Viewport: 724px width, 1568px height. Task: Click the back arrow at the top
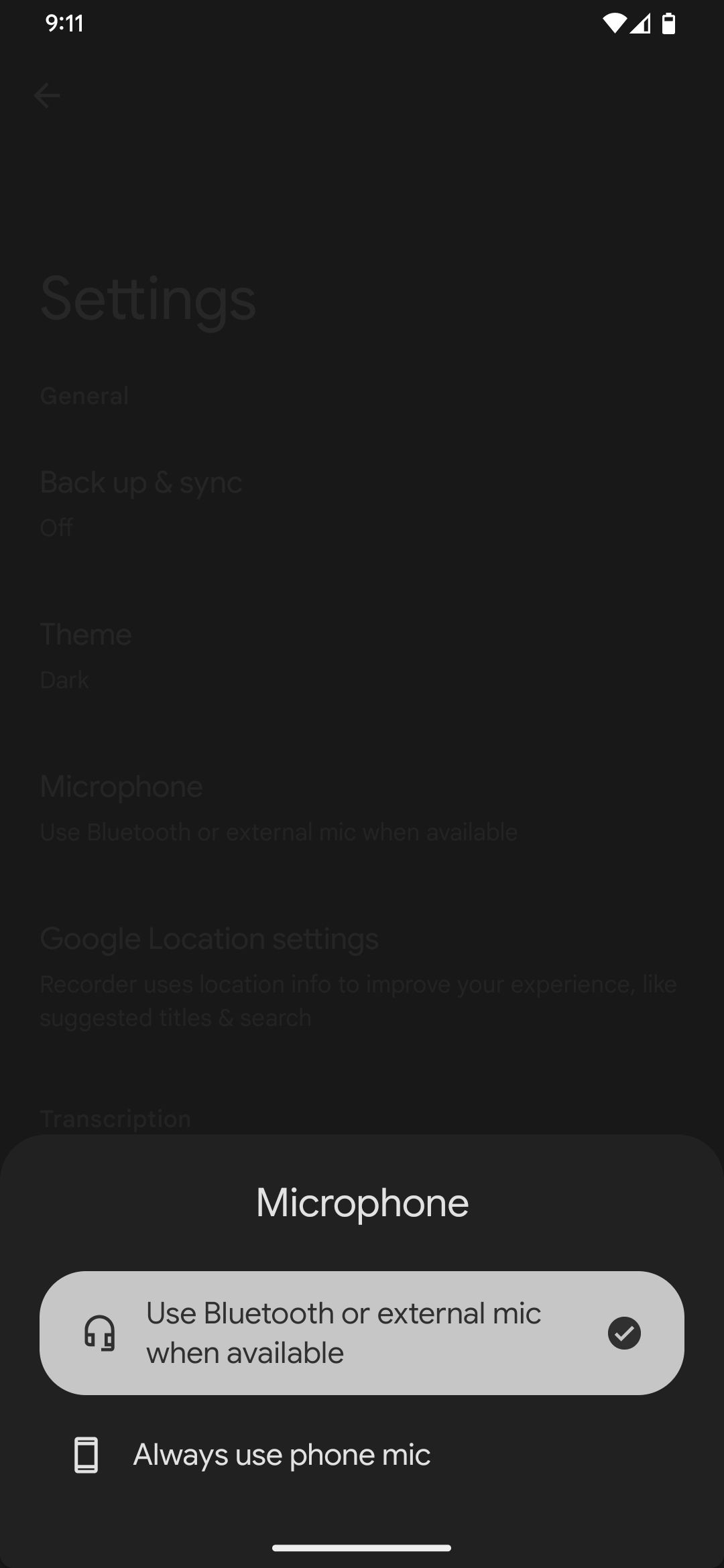tap(47, 95)
